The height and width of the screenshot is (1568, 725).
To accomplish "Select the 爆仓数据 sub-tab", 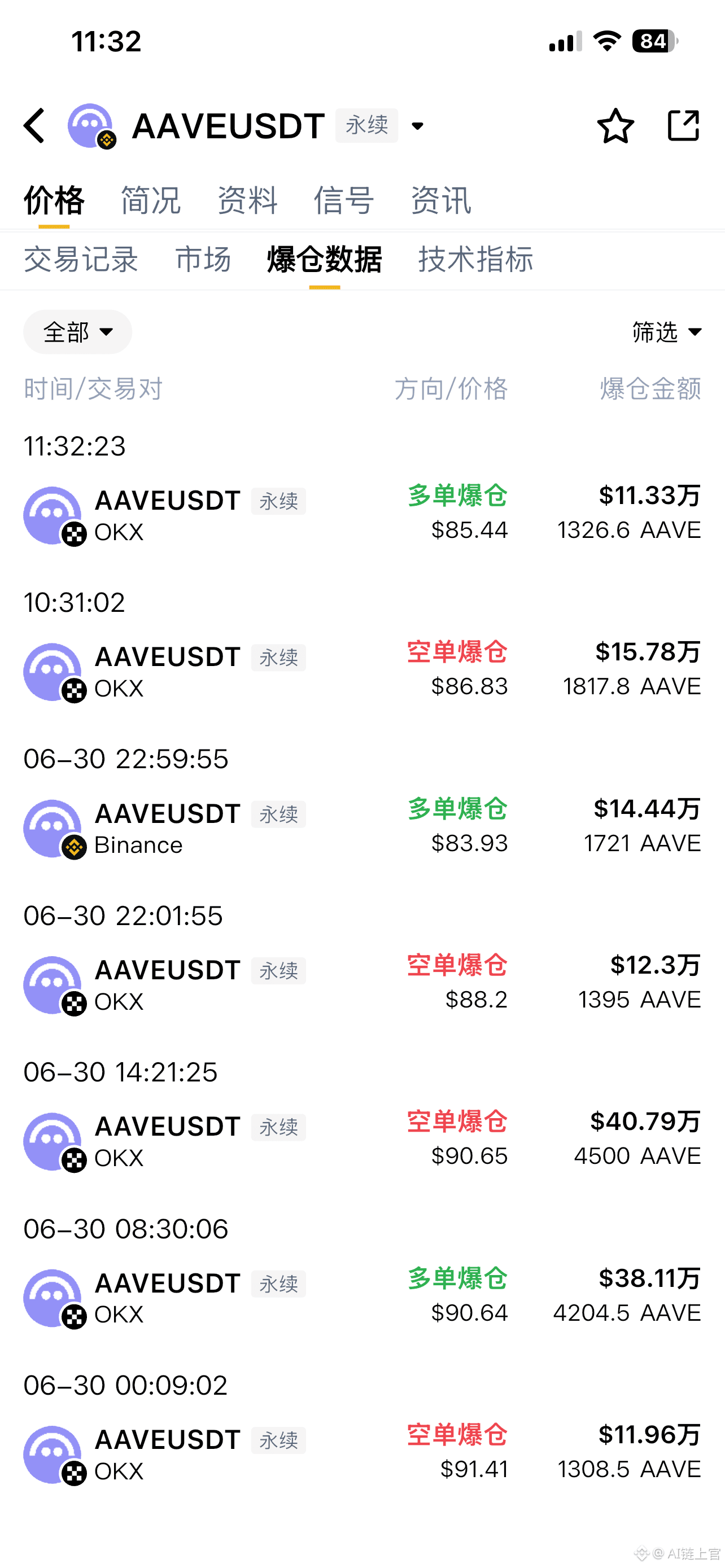I will [x=325, y=259].
